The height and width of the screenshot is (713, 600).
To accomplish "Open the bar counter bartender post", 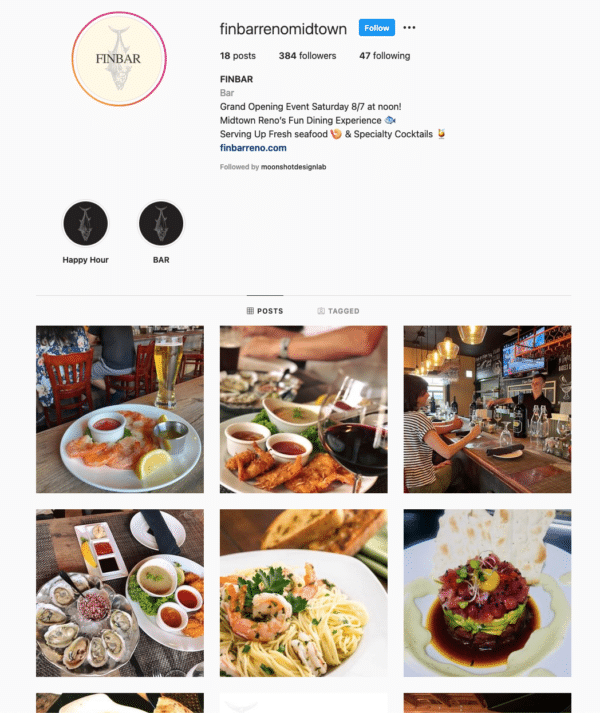I will point(487,409).
